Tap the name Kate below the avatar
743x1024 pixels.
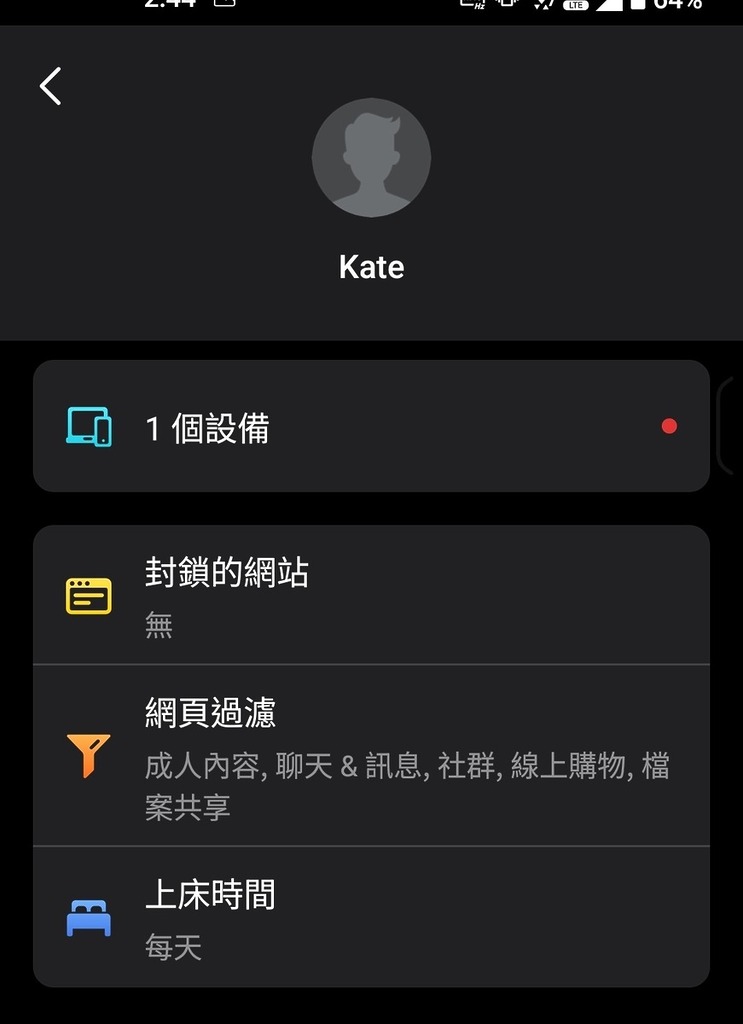(371, 266)
